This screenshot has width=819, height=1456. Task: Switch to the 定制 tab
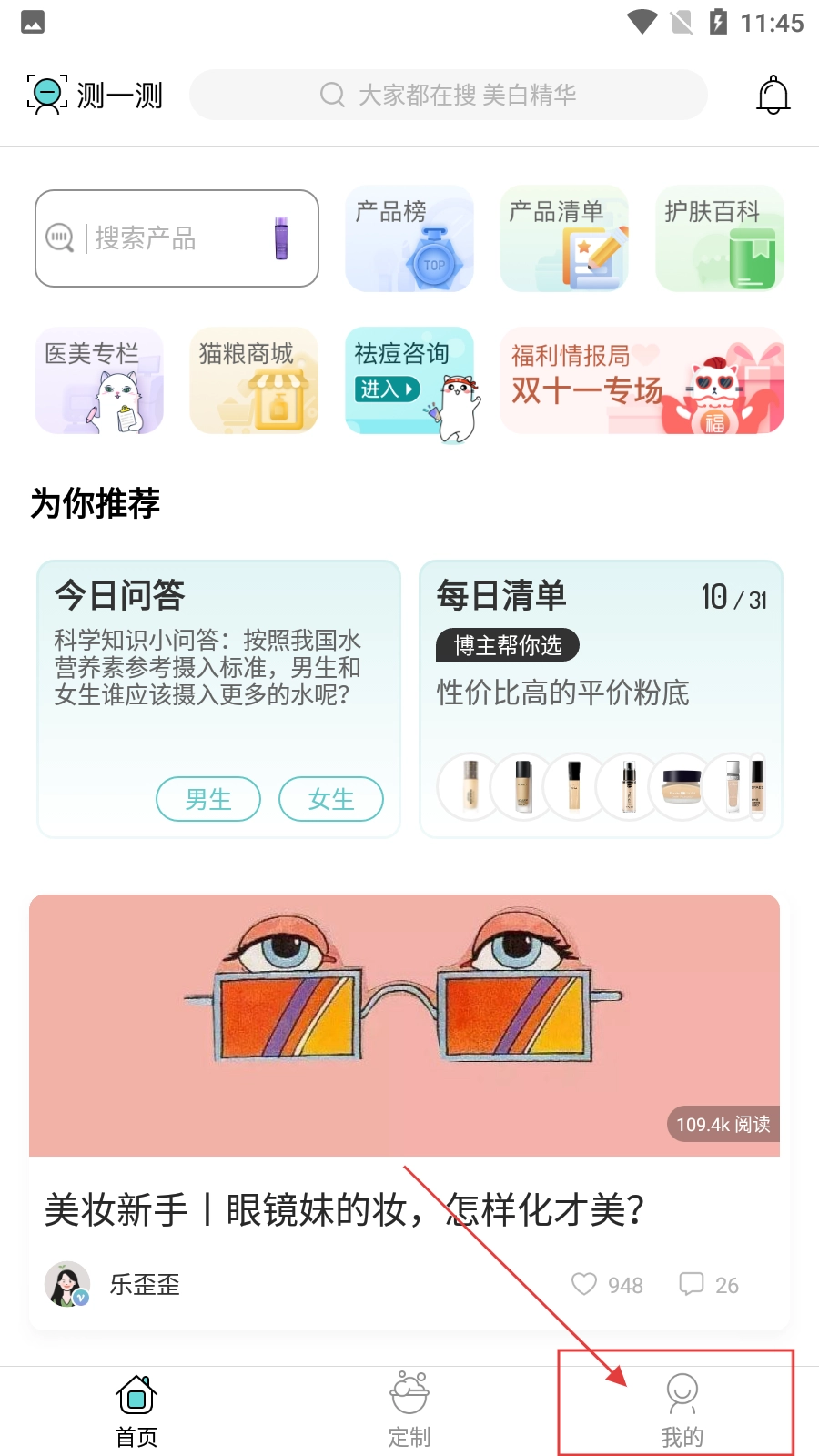[409, 1410]
